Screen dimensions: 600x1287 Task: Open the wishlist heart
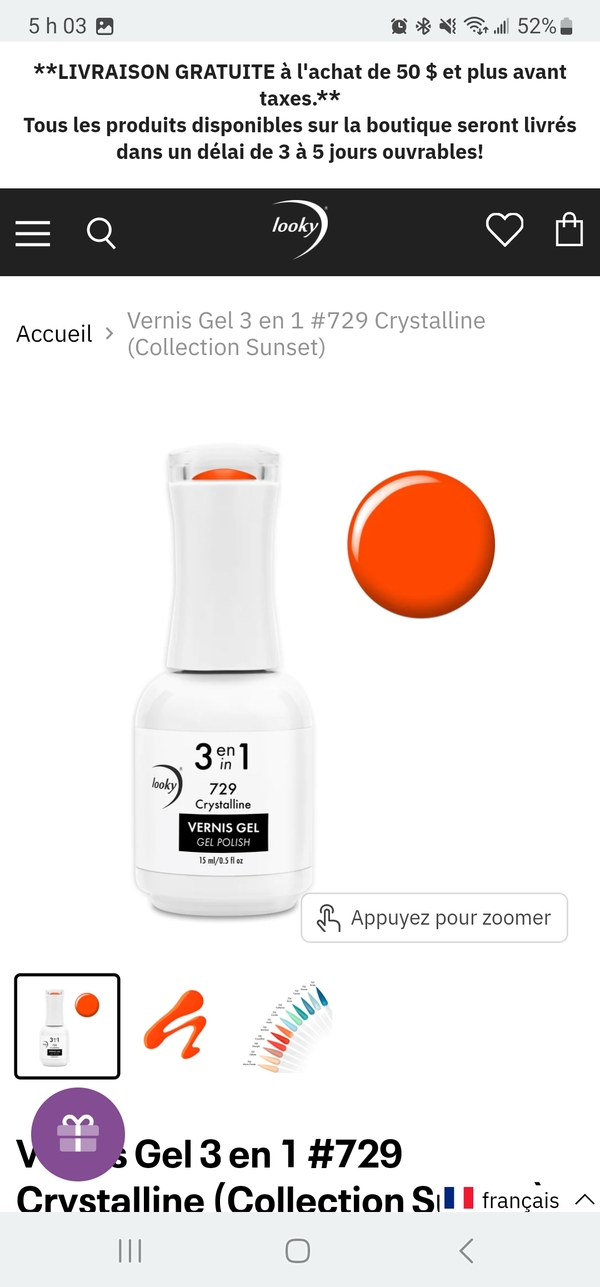coord(504,230)
